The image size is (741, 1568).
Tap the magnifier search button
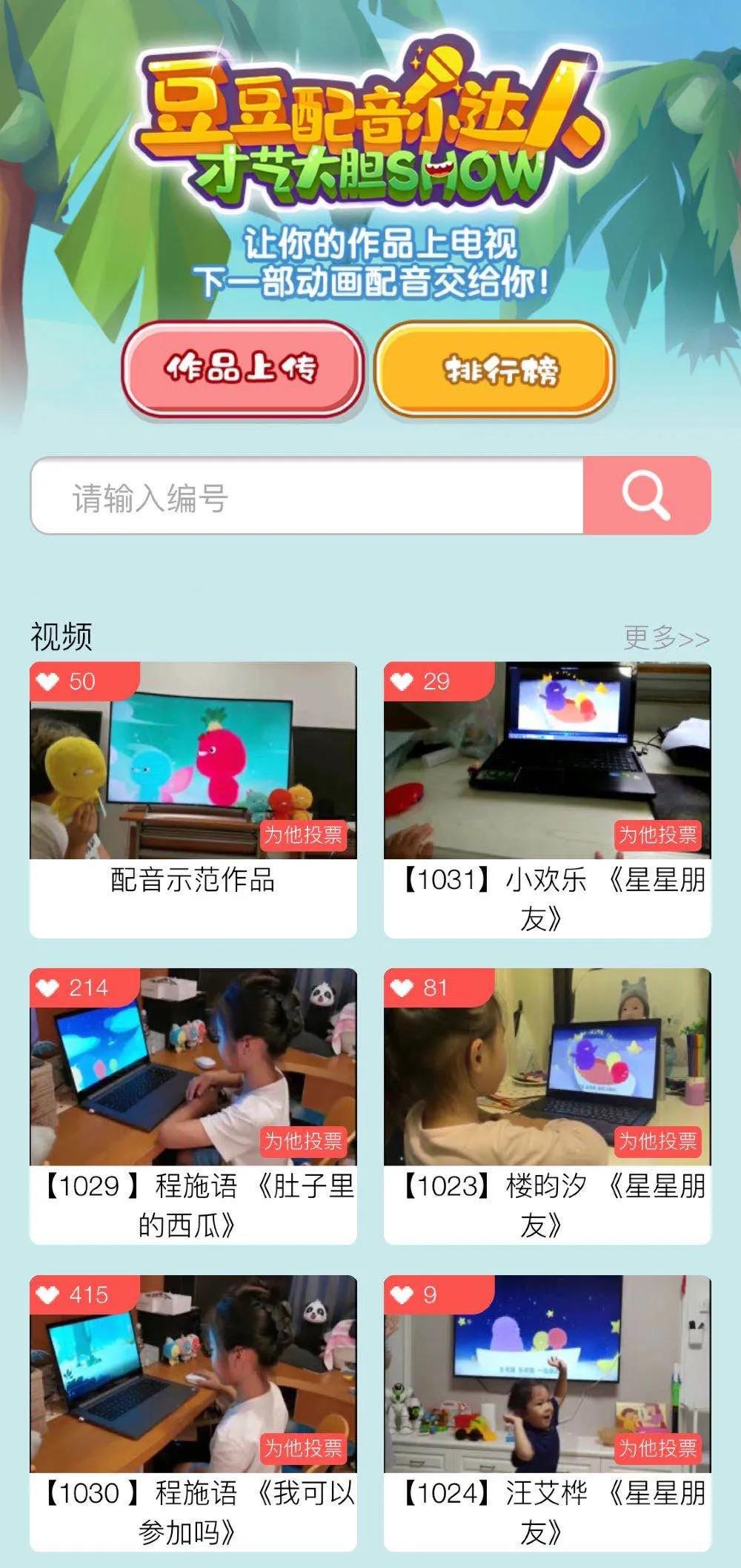point(646,496)
